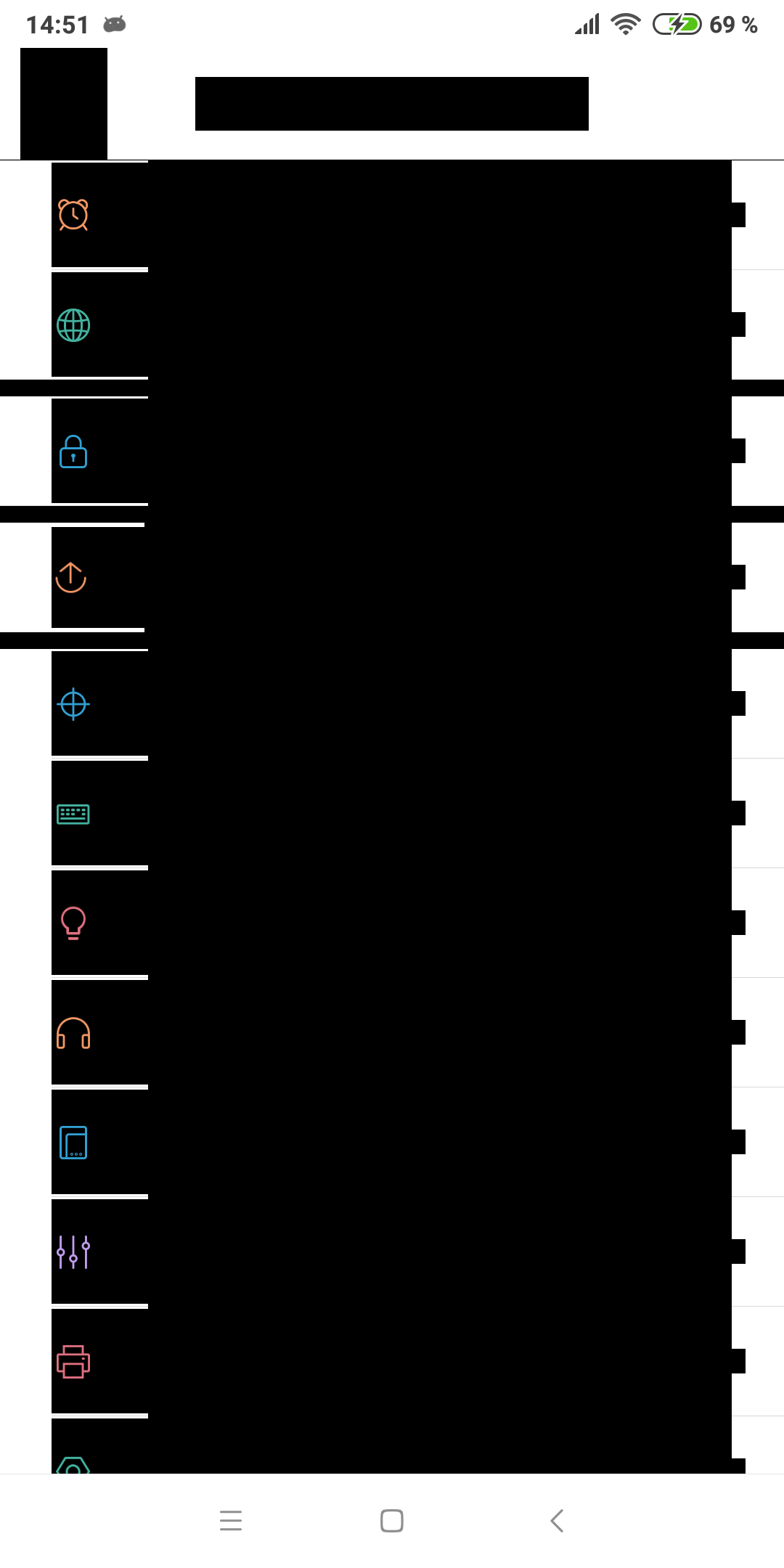This screenshot has width=784, height=1568.
Task: Open the row with the crosshair target icon
Action: click(x=392, y=703)
